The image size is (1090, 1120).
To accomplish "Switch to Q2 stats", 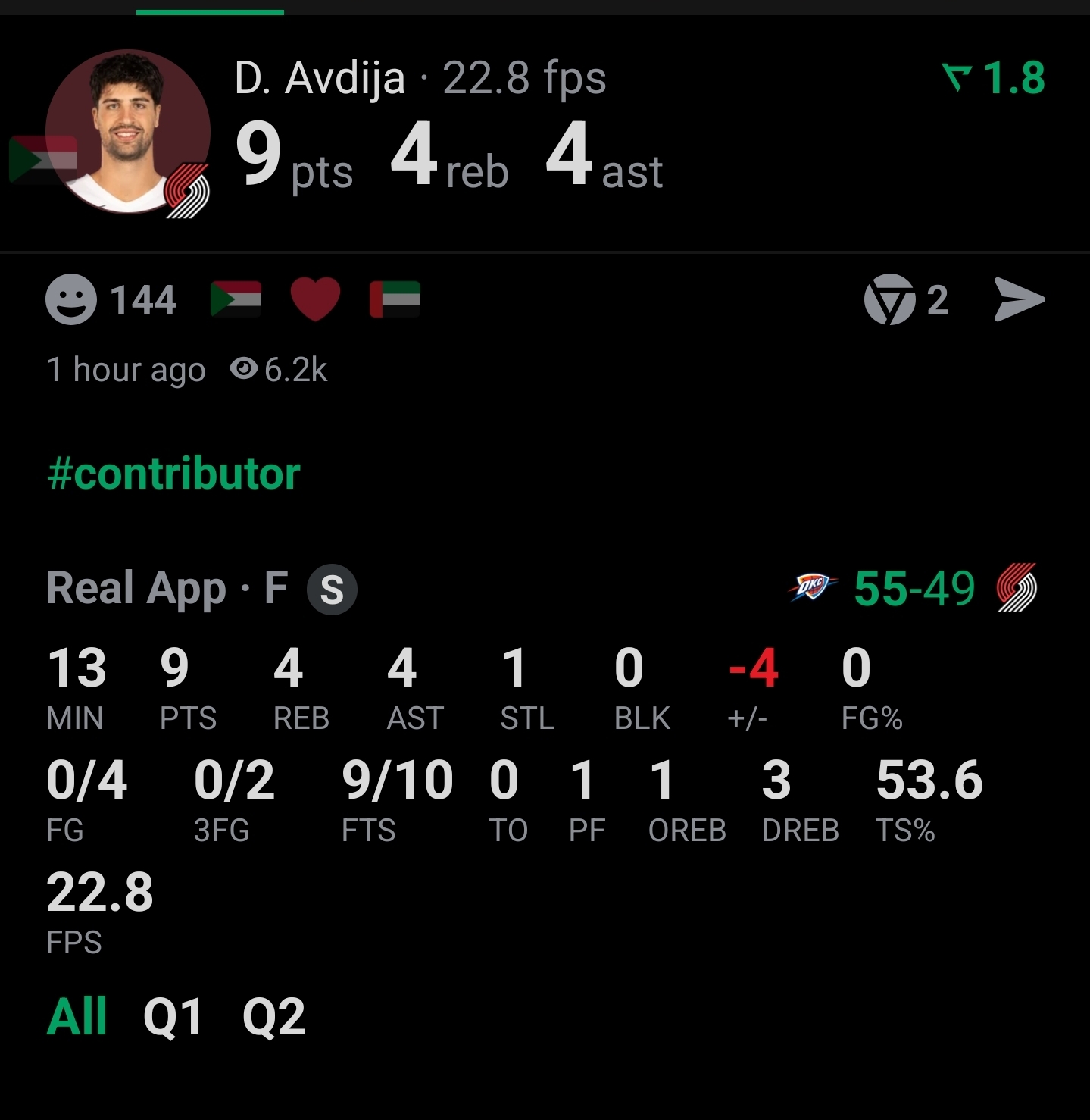I will (x=273, y=1016).
